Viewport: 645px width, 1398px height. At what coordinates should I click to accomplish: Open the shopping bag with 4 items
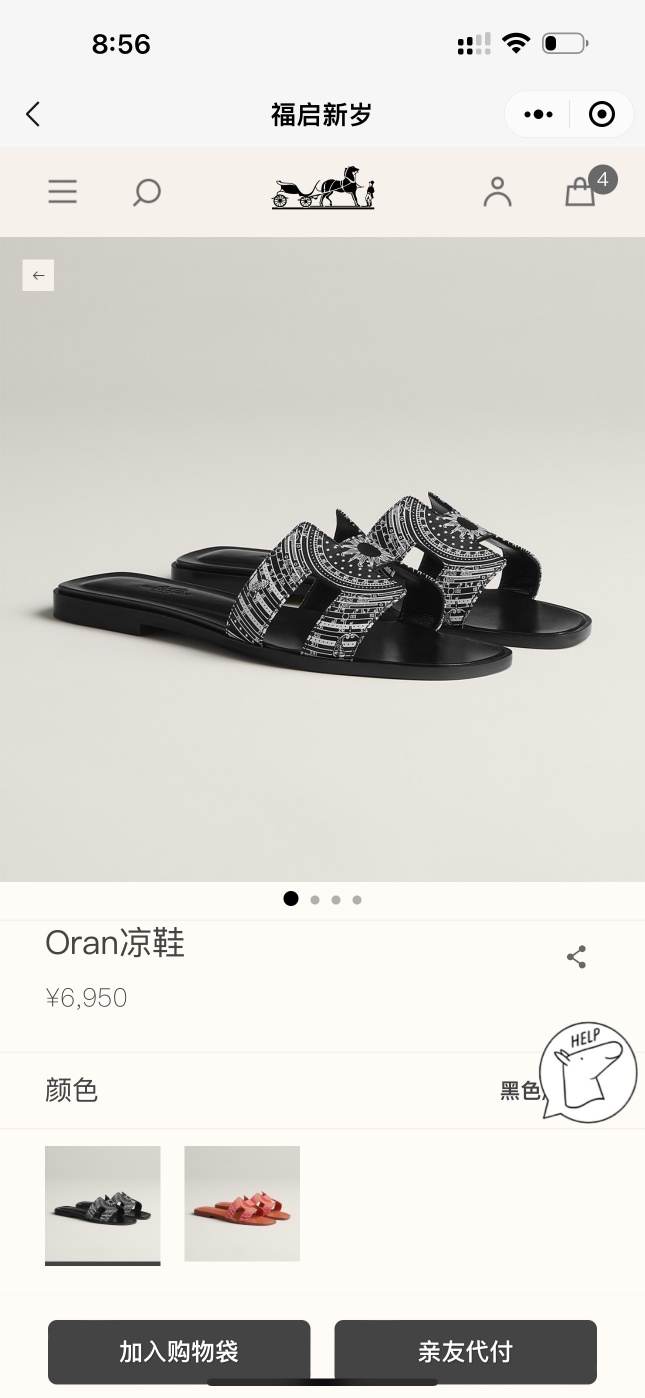click(x=581, y=191)
